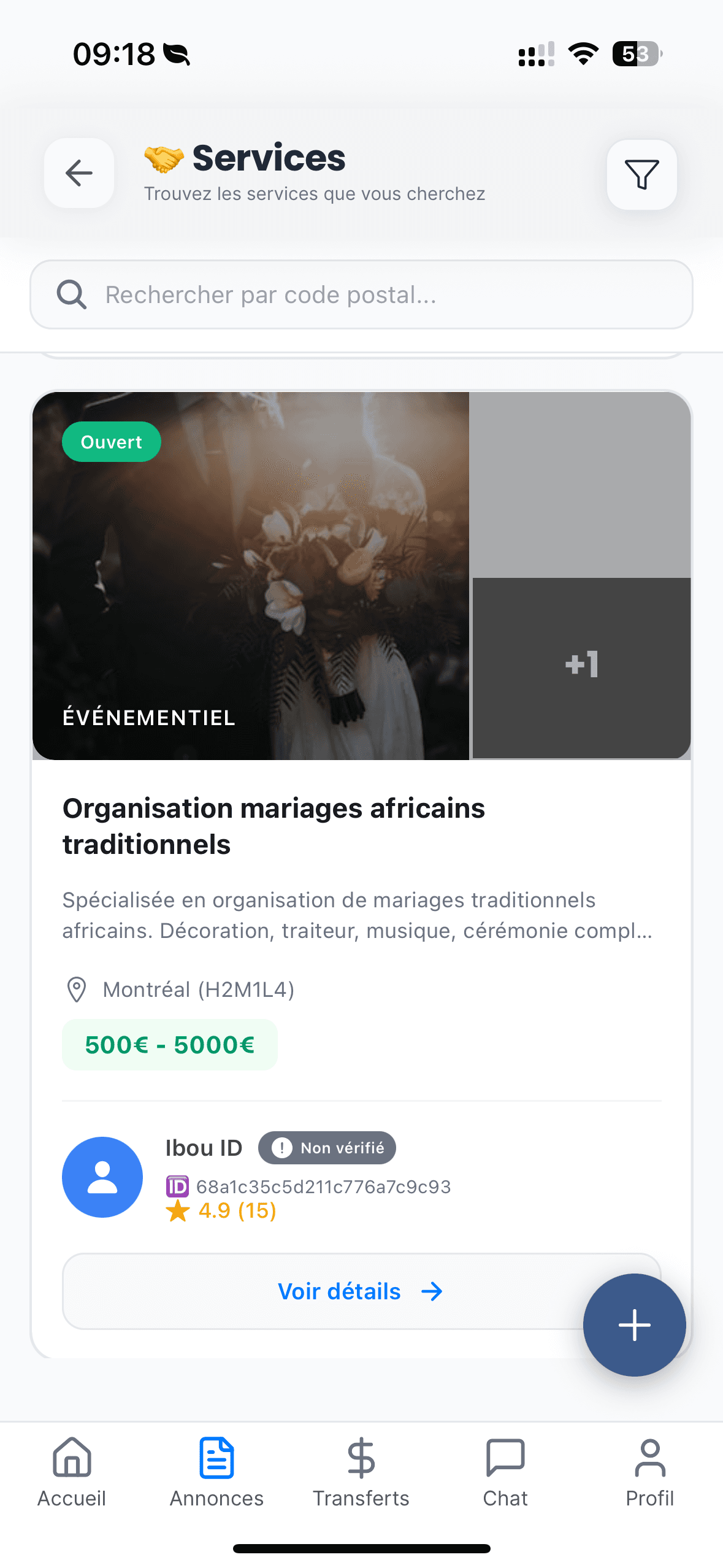Add a new service with the plus button
This screenshot has width=723, height=1568.
(634, 1324)
